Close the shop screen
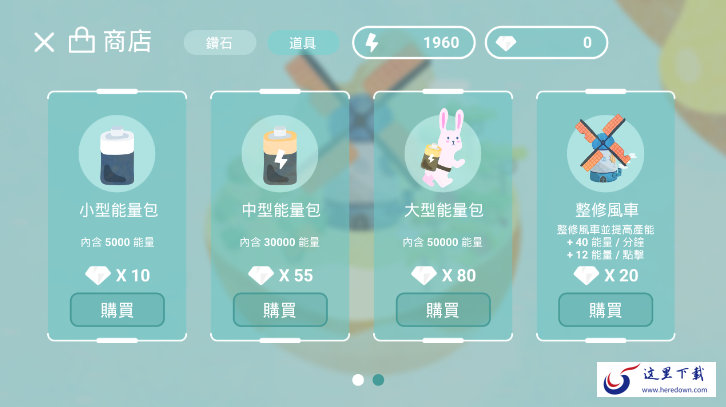 pyautogui.click(x=43, y=42)
